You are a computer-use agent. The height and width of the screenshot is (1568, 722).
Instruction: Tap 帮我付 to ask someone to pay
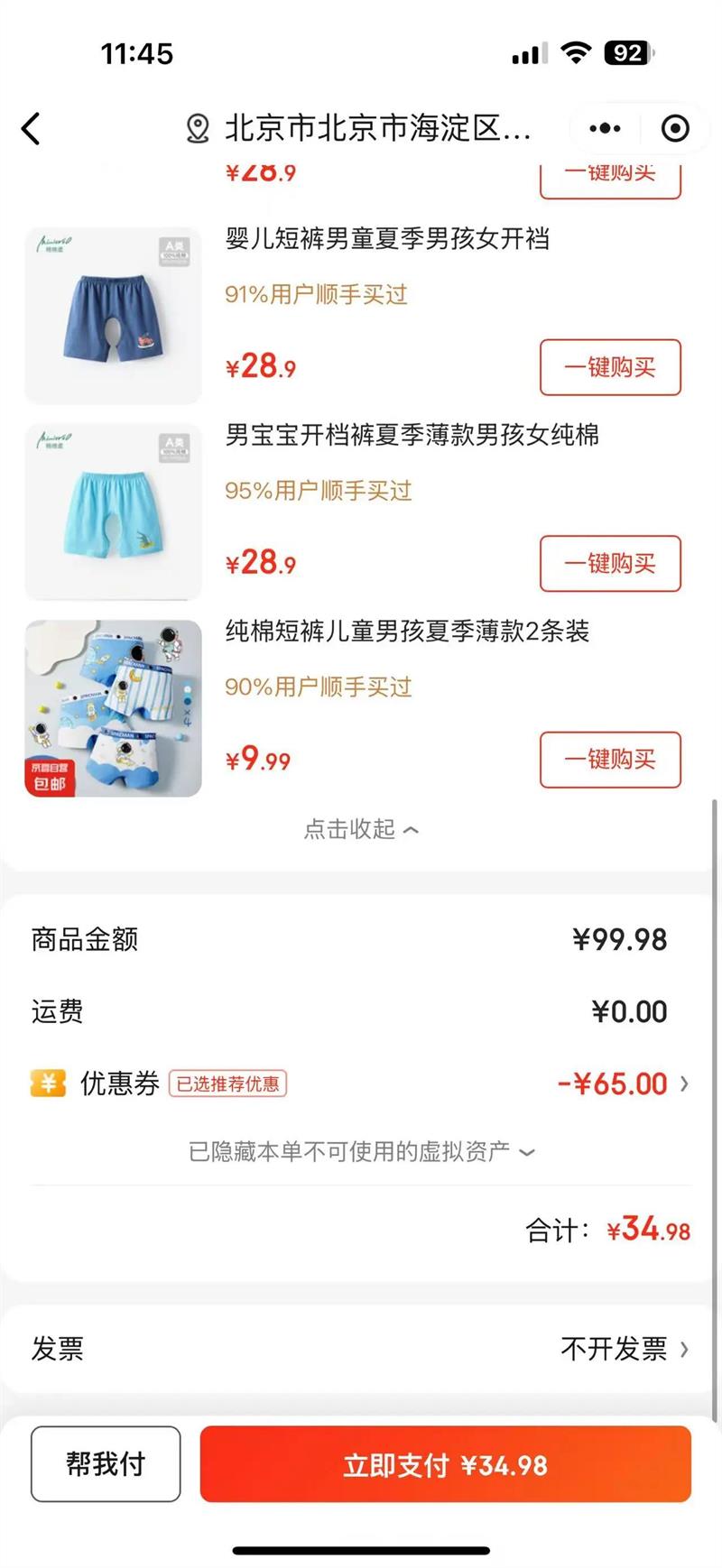point(106,1463)
